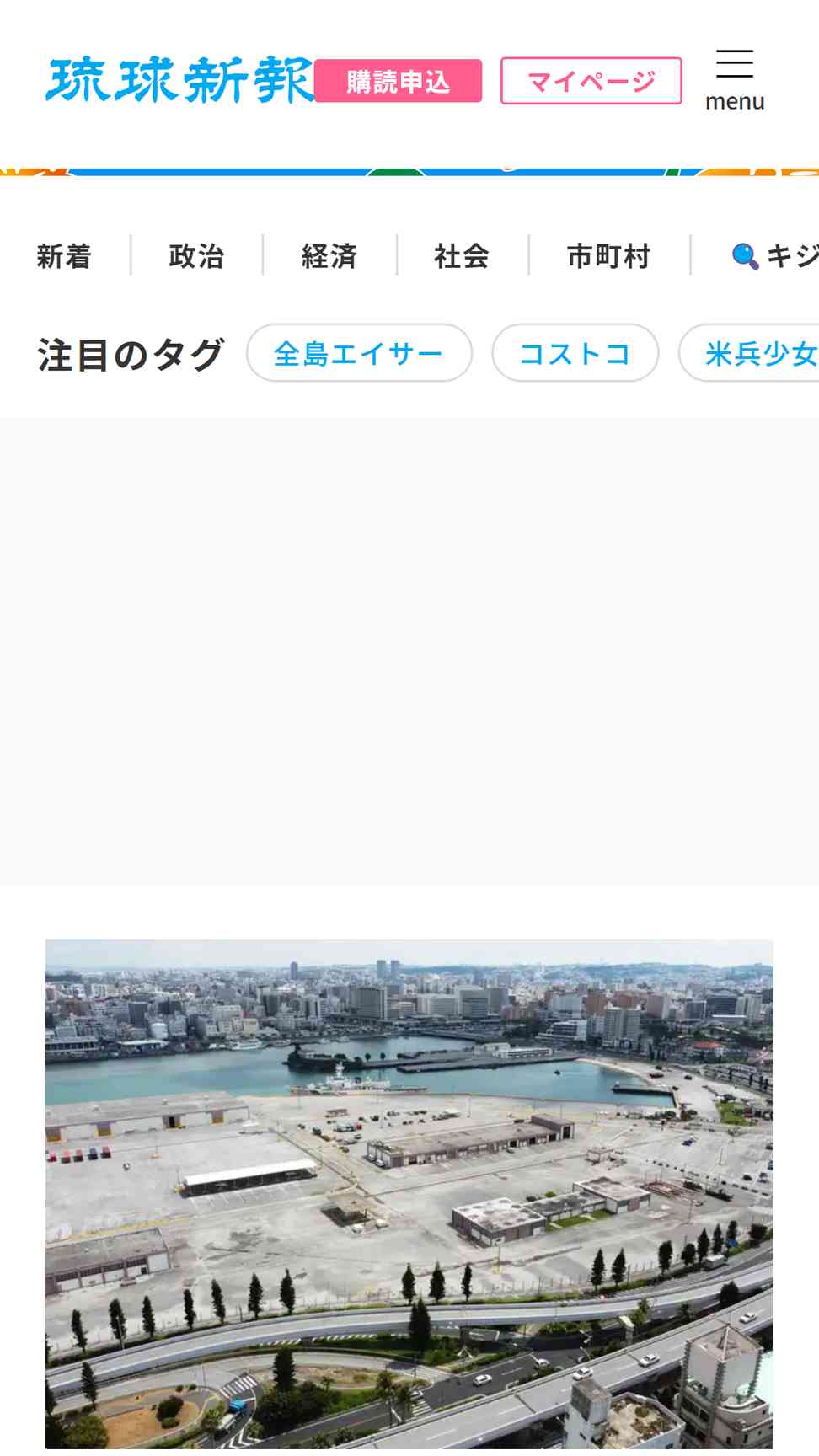Open the aerial port photo article

(x=409, y=1195)
